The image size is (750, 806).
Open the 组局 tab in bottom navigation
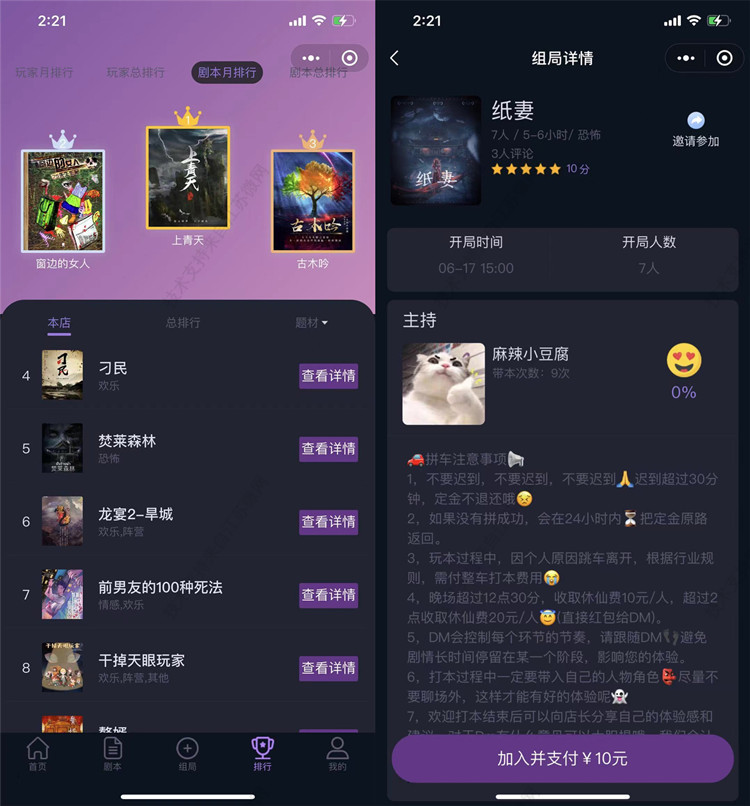(187, 754)
